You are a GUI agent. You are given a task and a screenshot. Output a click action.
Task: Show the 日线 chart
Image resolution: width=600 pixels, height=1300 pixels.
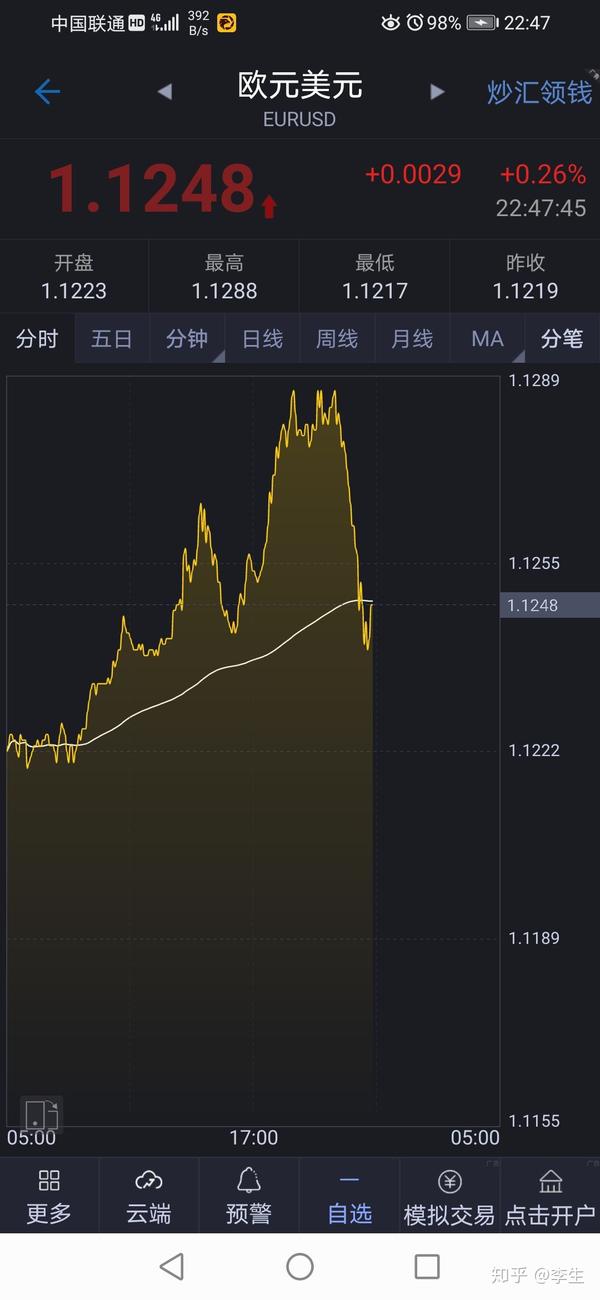coord(262,339)
